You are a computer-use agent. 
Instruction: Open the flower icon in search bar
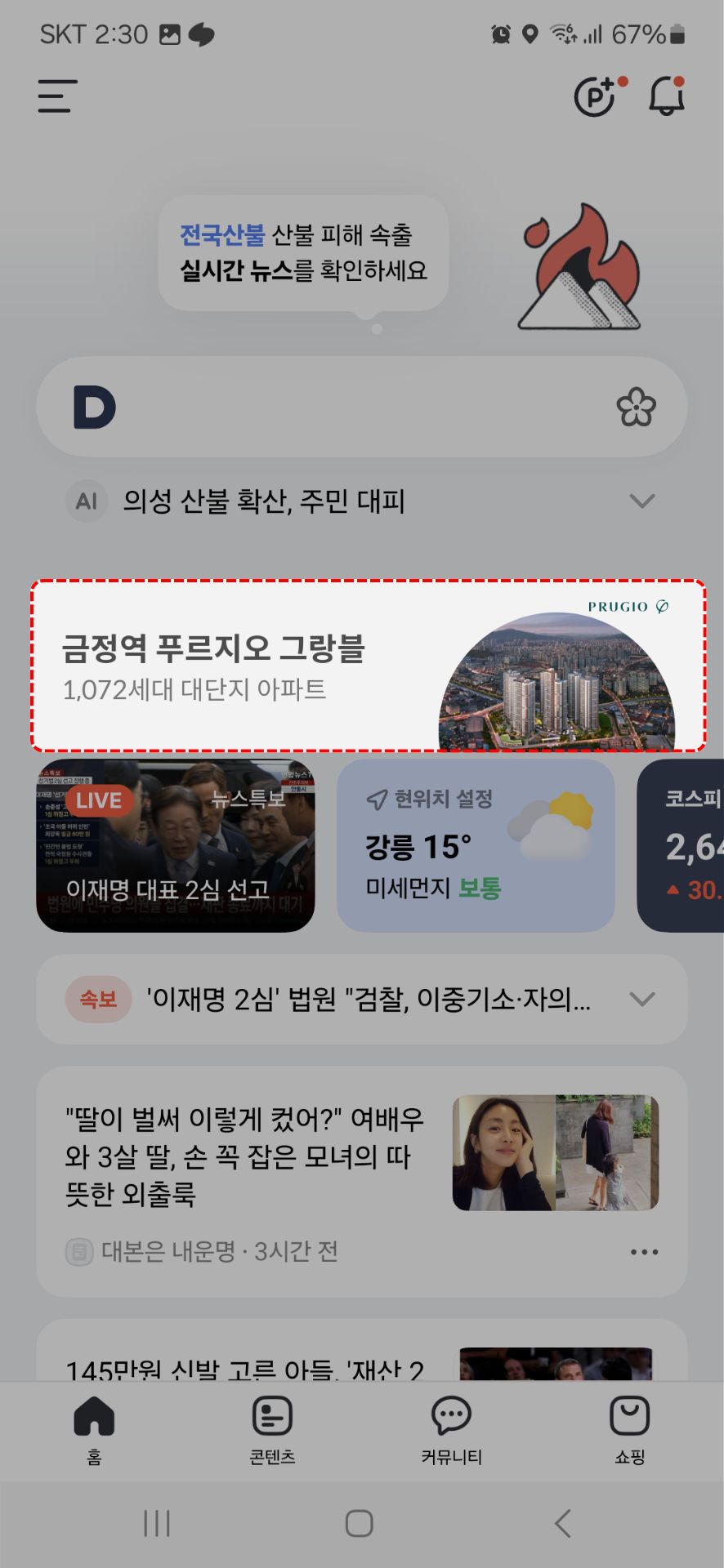[636, 407]
